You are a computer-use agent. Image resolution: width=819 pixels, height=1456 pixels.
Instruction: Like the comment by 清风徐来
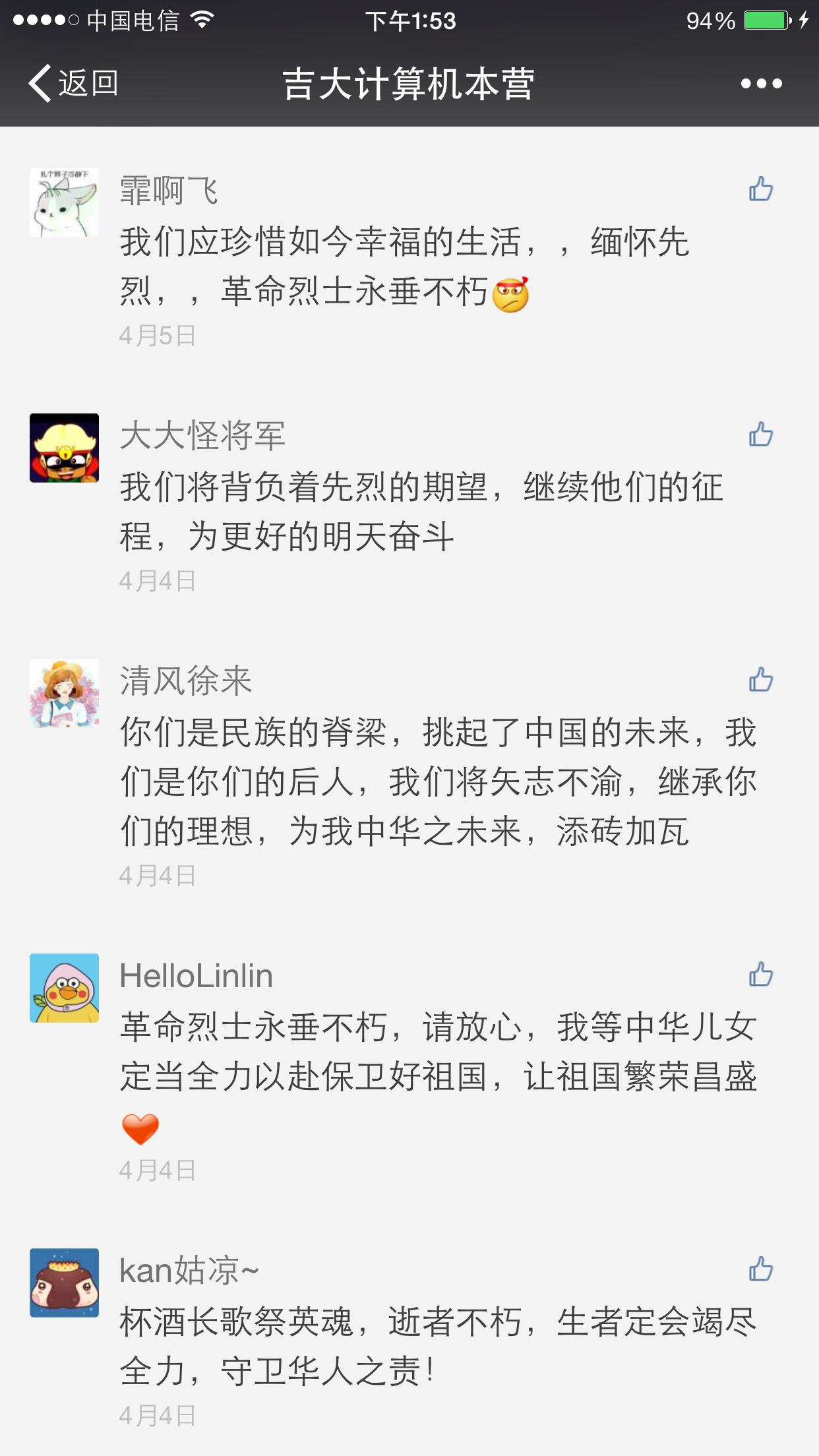(x=760, y=680)
